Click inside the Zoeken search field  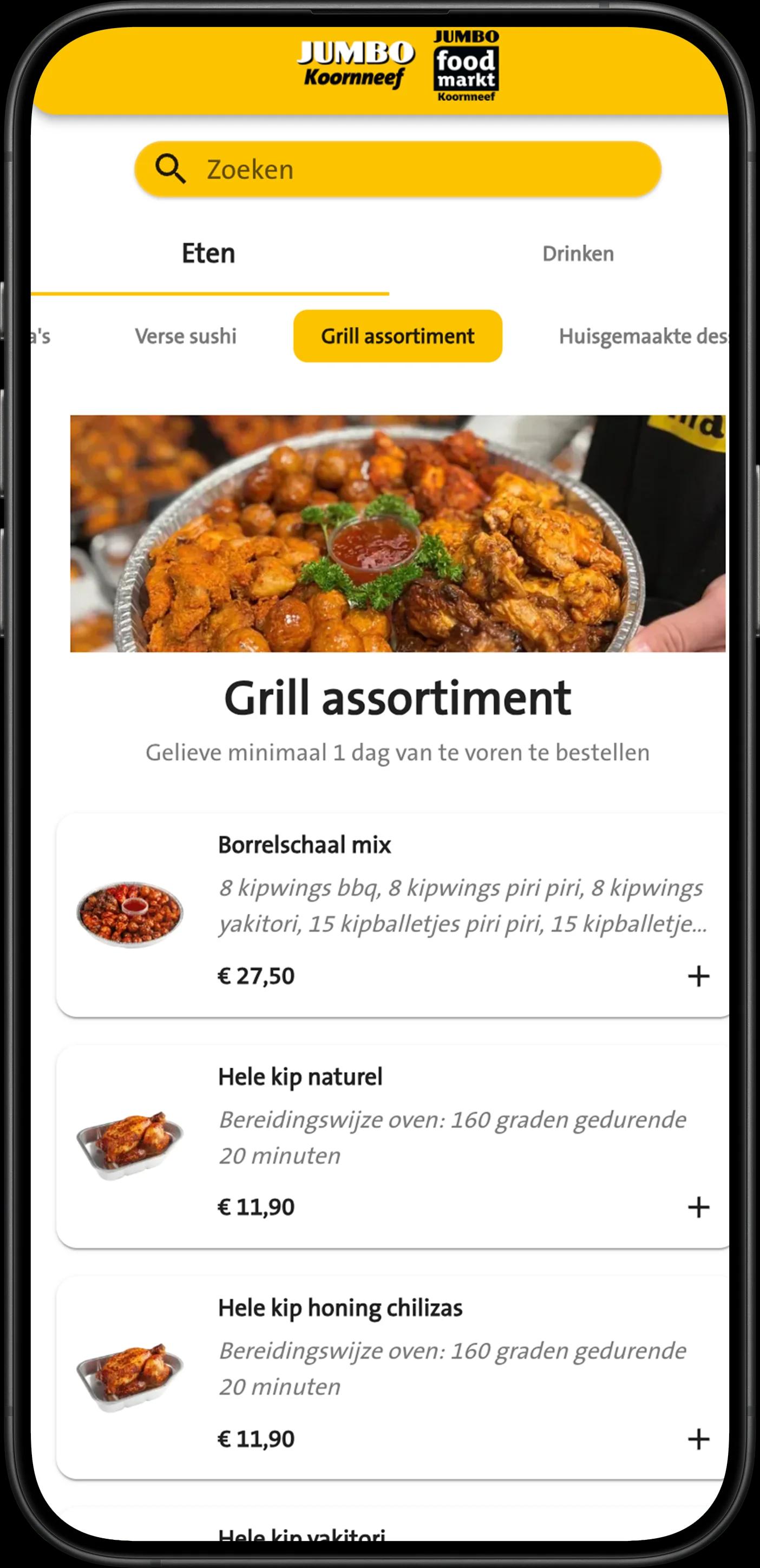[x=398, y=169]
